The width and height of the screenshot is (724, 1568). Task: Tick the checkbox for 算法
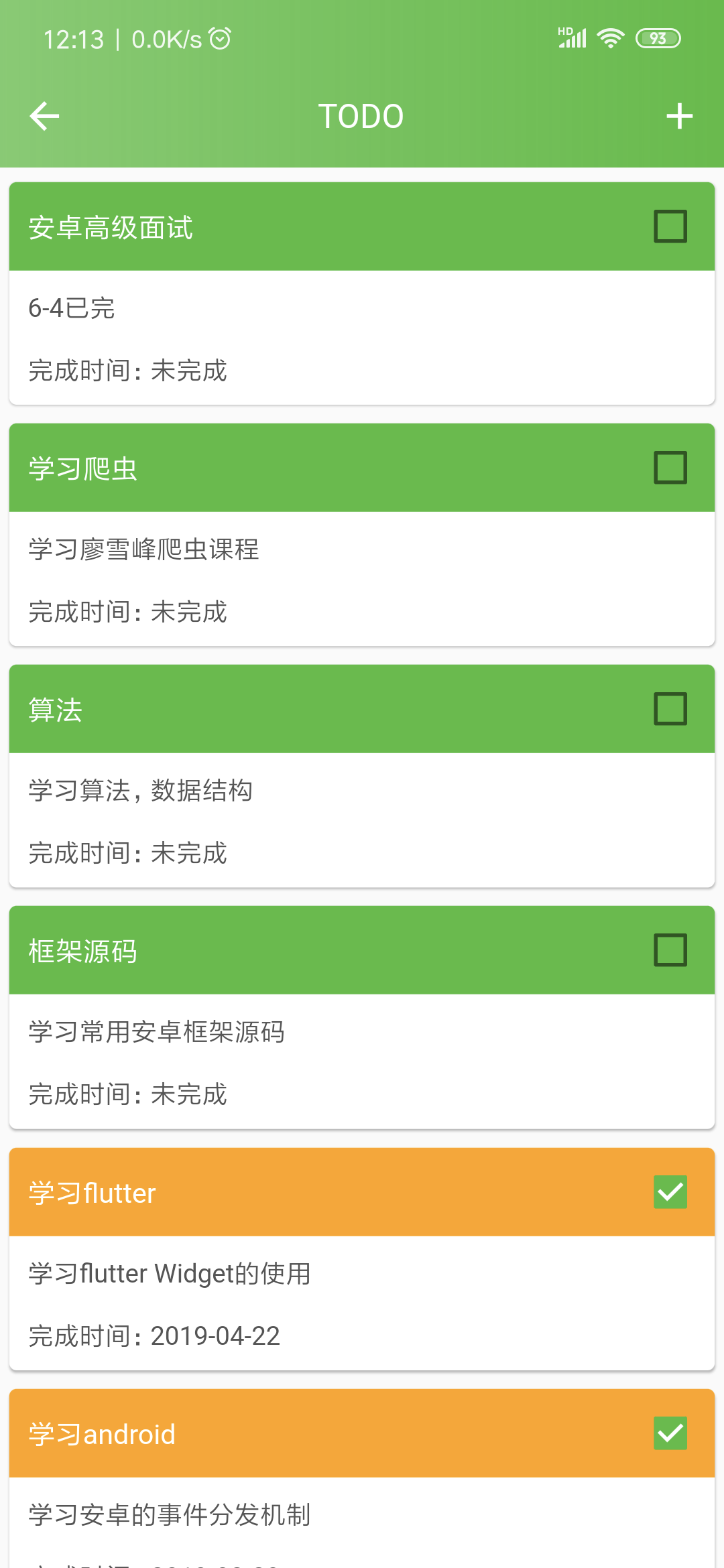(x=670, y=709)
